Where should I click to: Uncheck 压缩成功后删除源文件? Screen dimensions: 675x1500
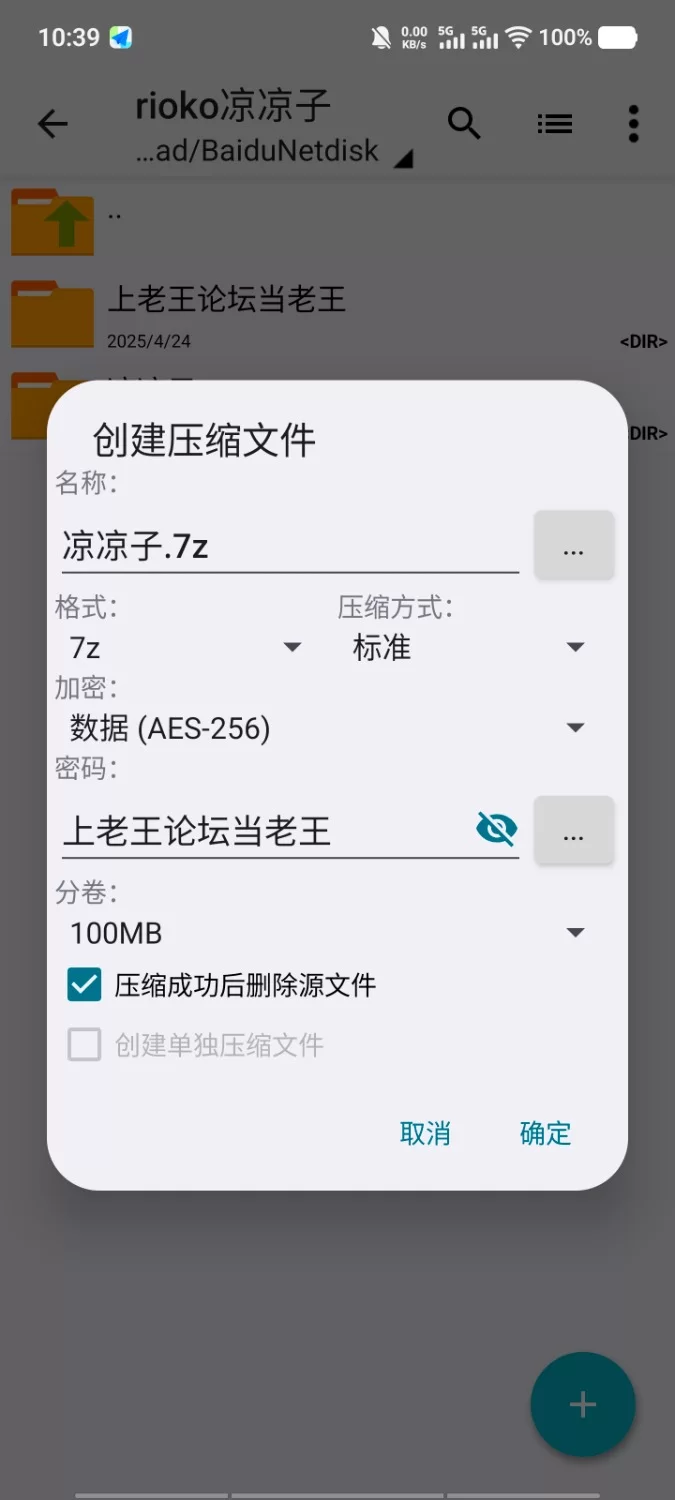(85, 985)
